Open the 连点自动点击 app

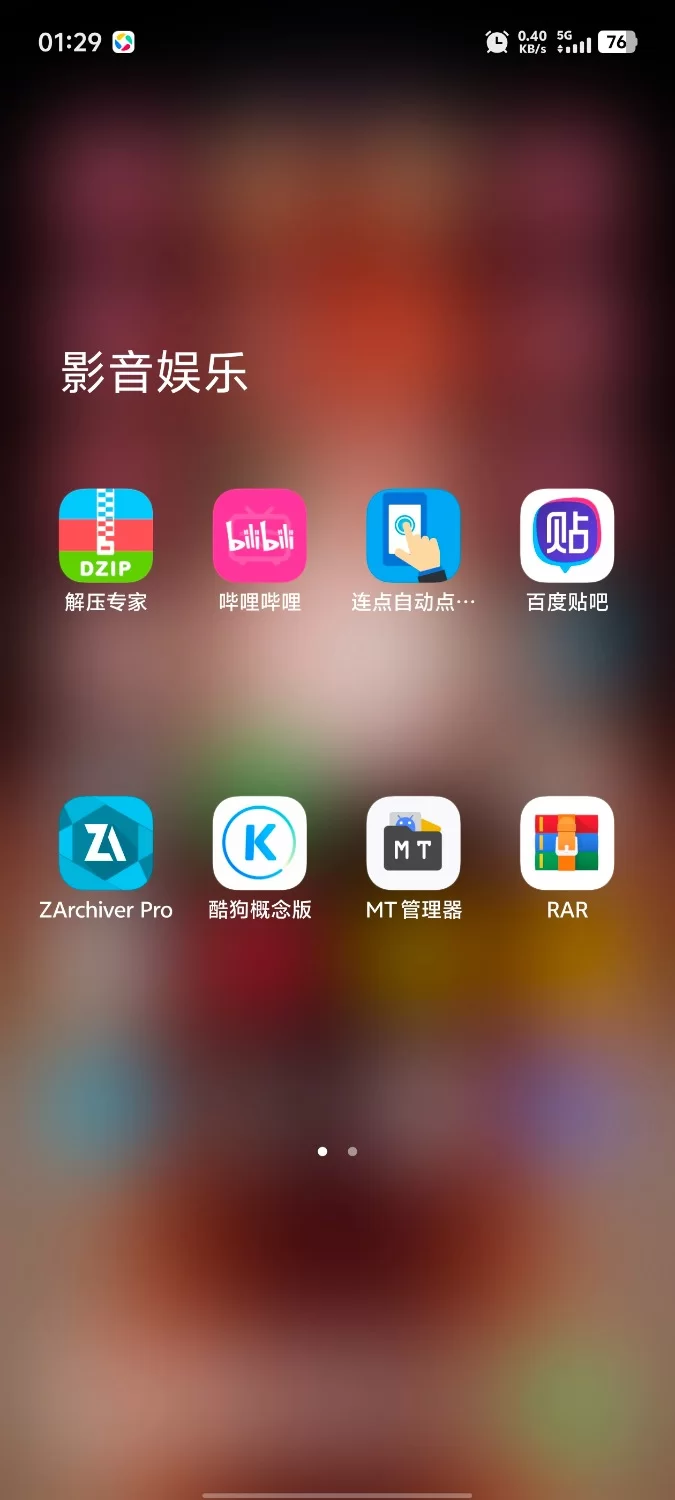[x=413, y=536]
